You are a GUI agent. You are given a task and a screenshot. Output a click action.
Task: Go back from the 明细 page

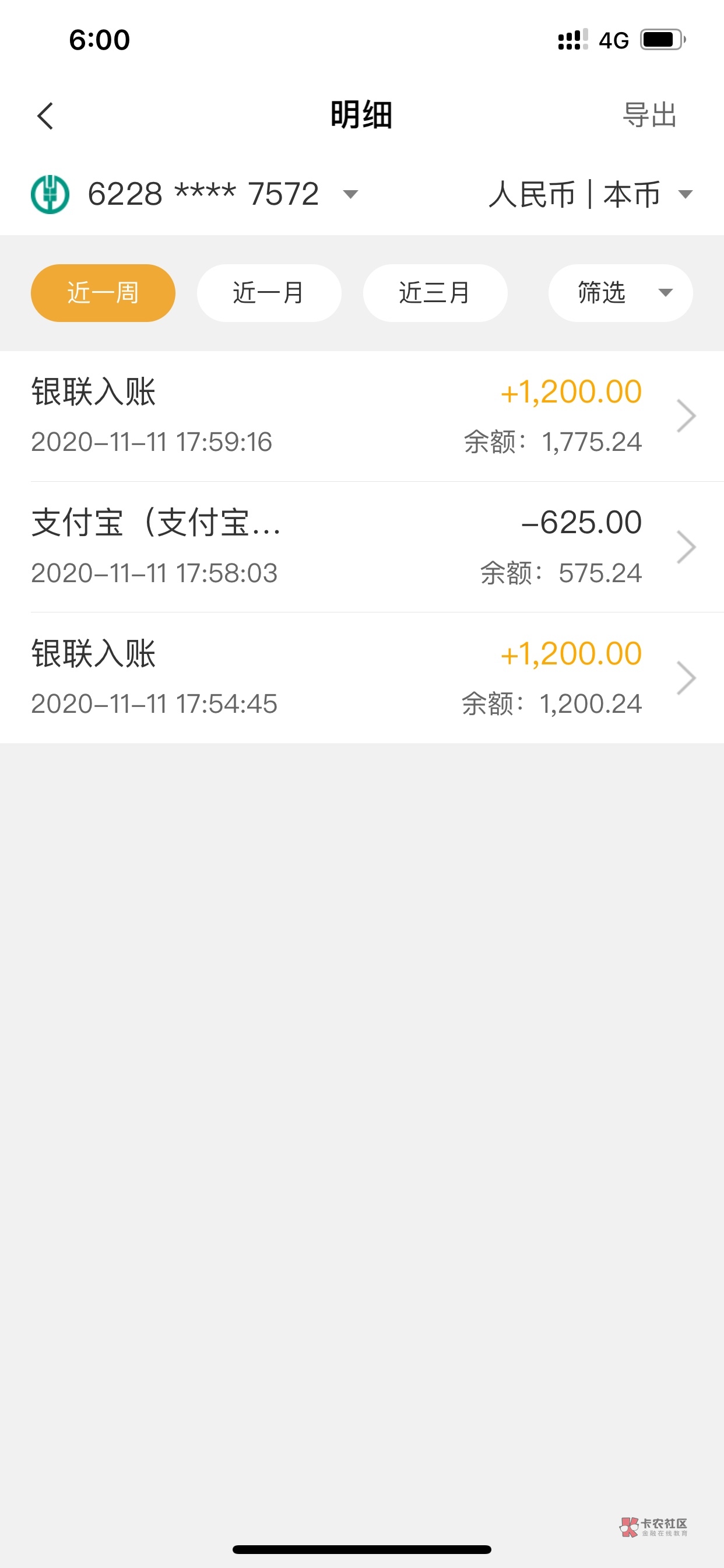[x=45, y=116]
